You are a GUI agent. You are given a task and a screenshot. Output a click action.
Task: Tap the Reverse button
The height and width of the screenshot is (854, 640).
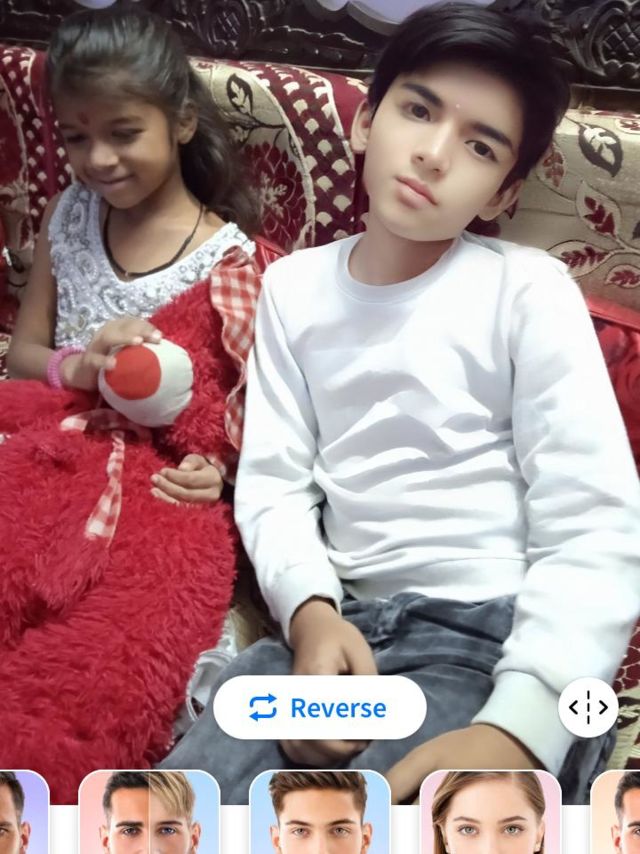(319, 708)
